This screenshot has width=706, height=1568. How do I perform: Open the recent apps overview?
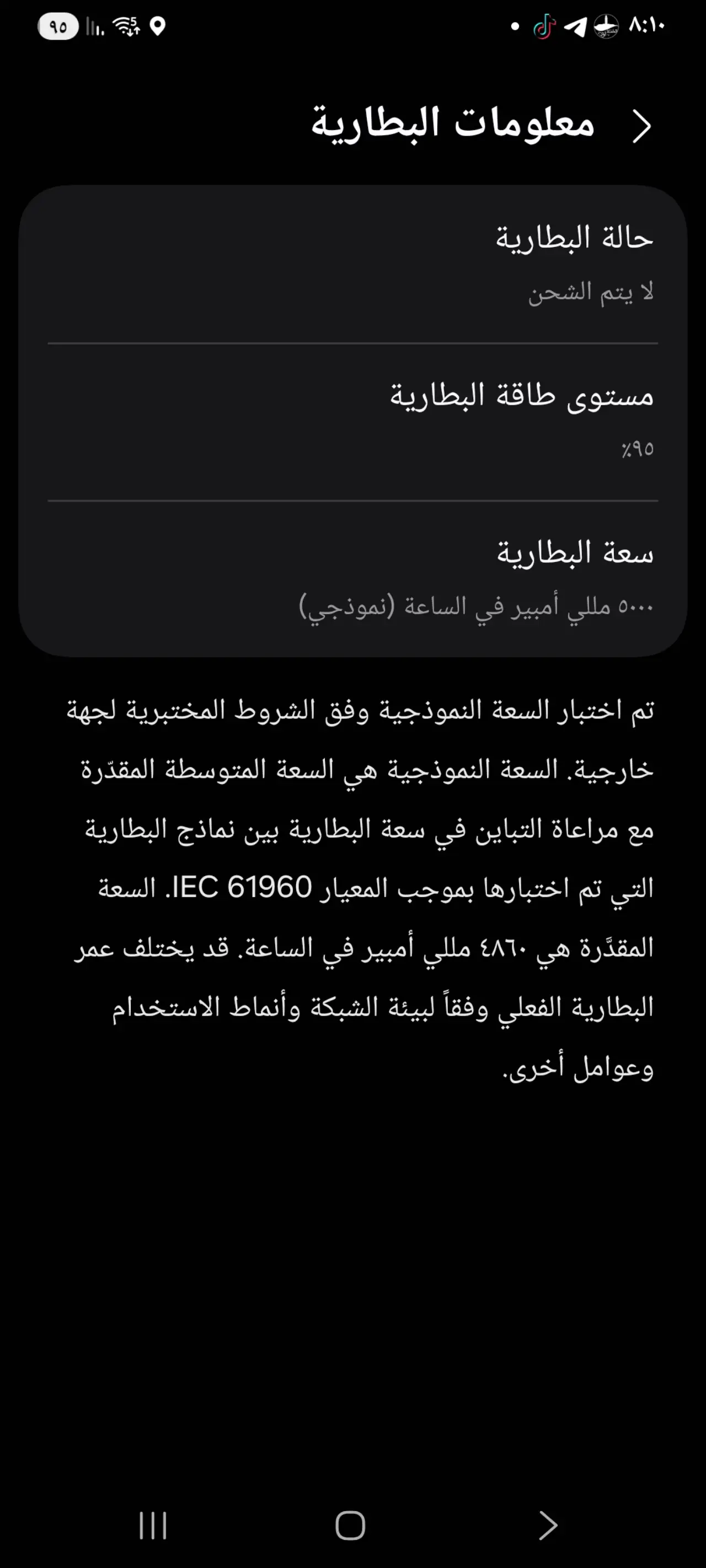click(152, 1525)
